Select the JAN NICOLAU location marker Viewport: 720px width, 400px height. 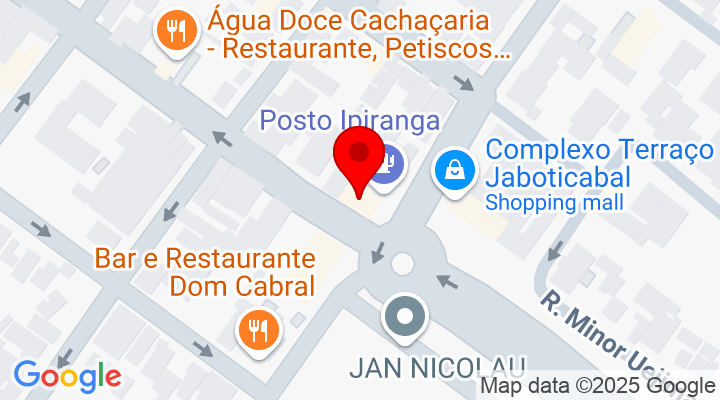pyautogui.click(x=405, y=317)
